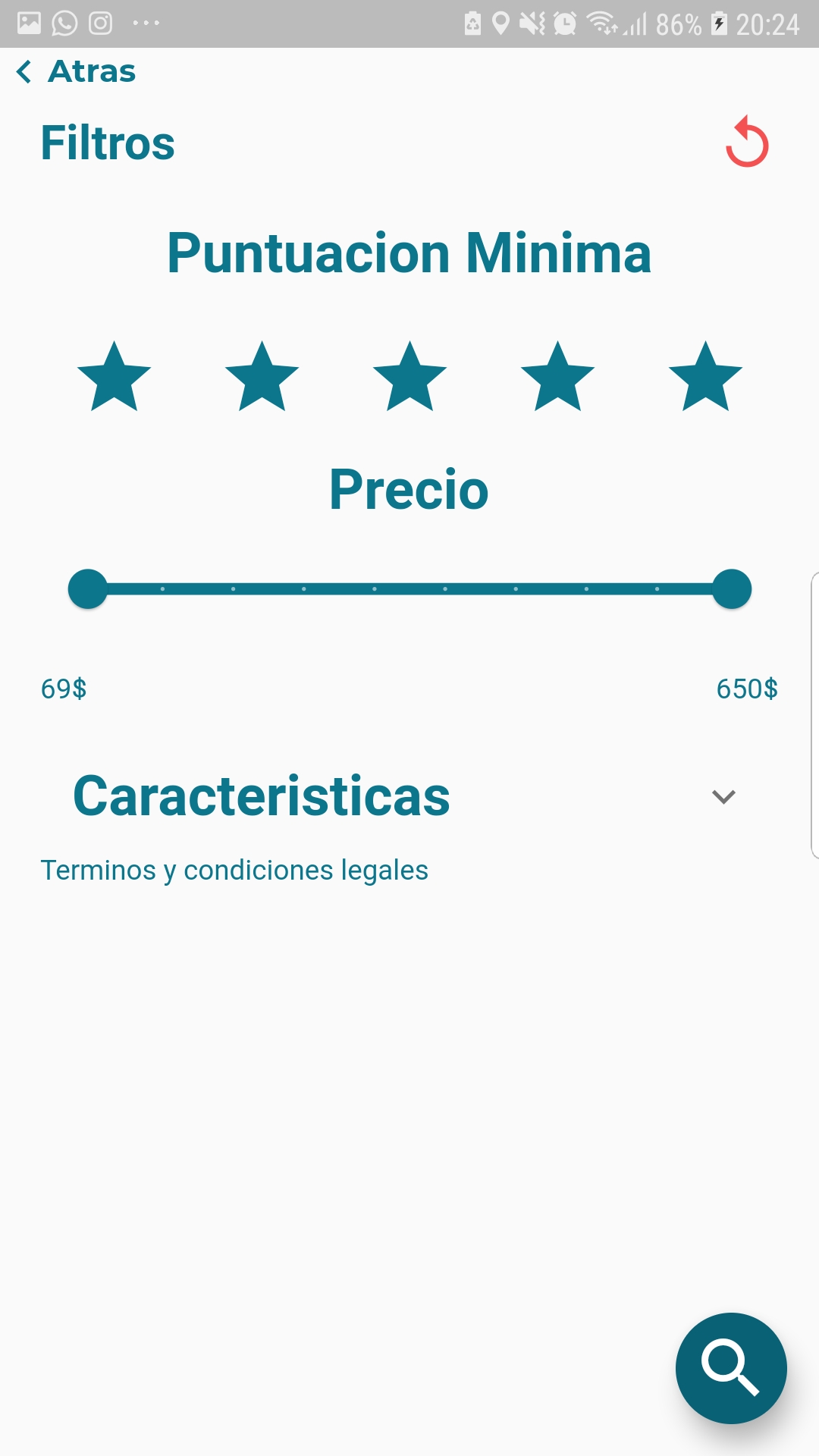
Task: Expand the Caracteristicas section
Action: [x=723, y=796]
